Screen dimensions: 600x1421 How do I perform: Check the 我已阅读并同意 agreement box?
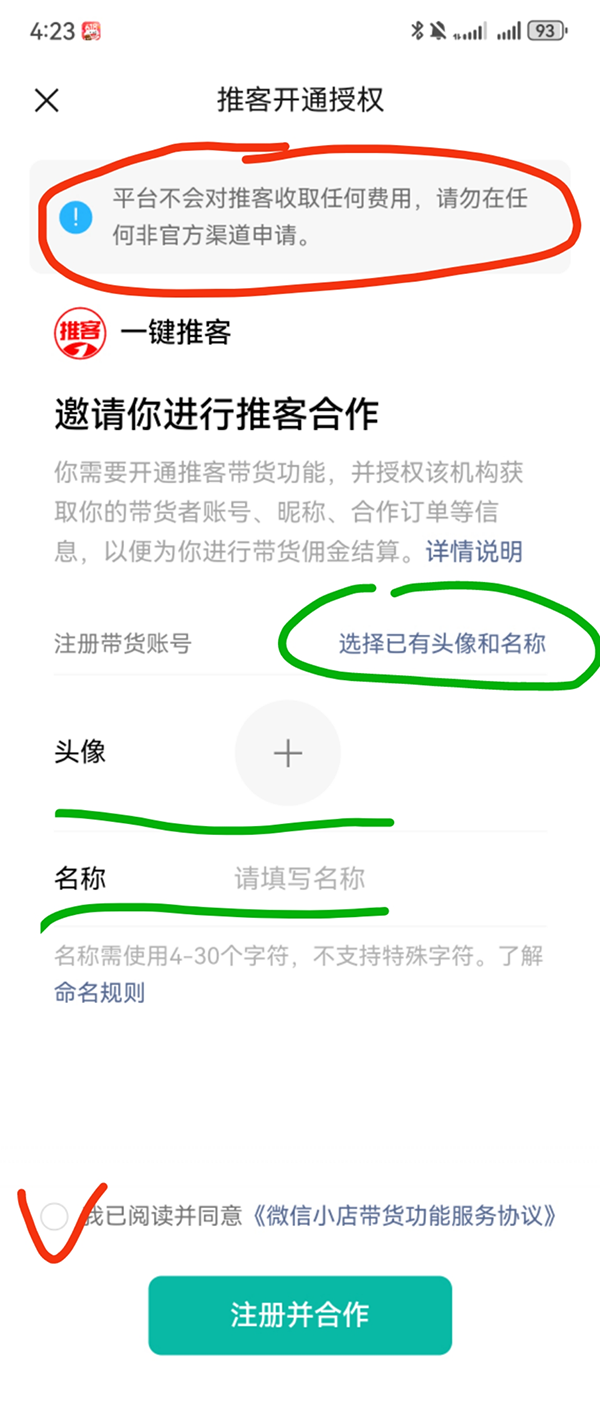click(x=56, y=1216)
